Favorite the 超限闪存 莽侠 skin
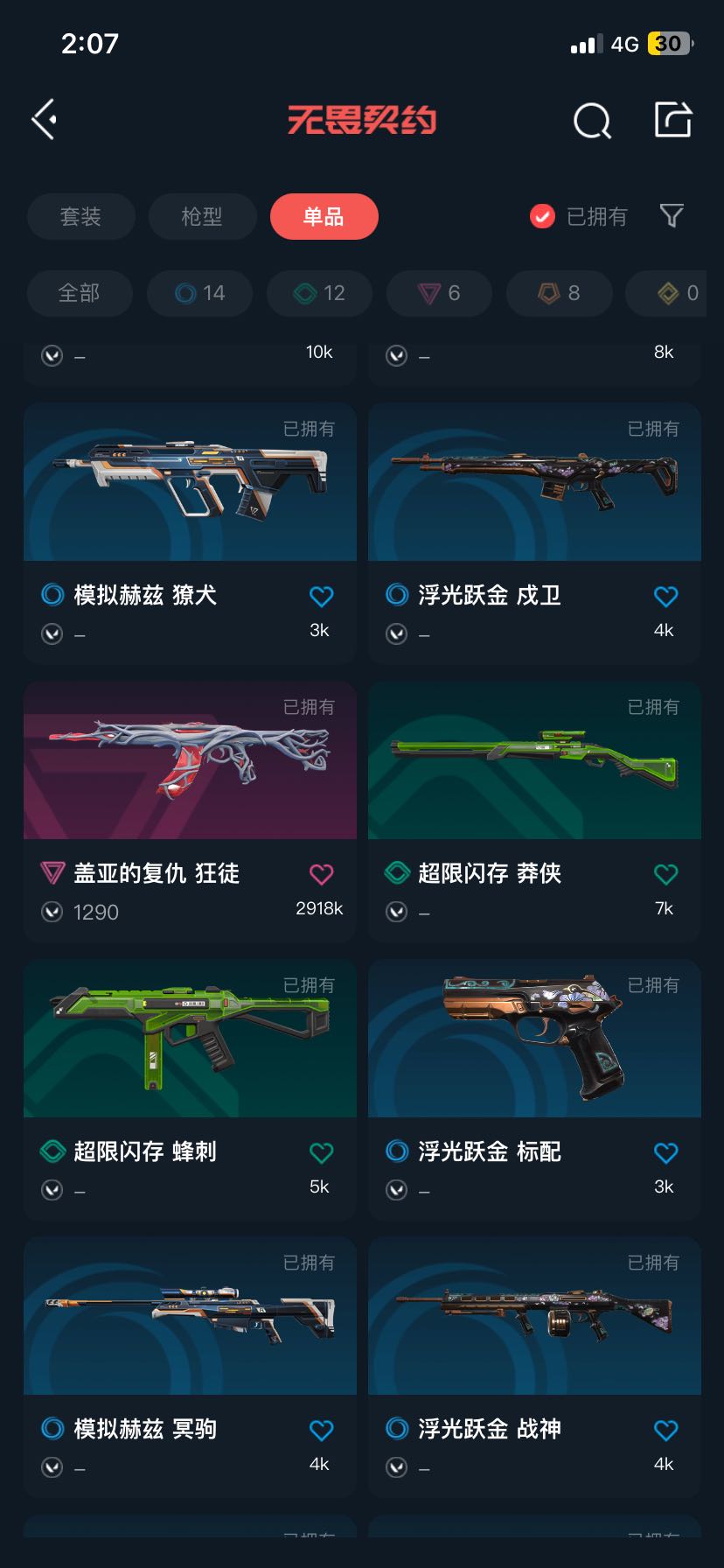Image resolution: width=724 pixels, height=1568 pixels. pyautogui.click(x=665, y=874)
